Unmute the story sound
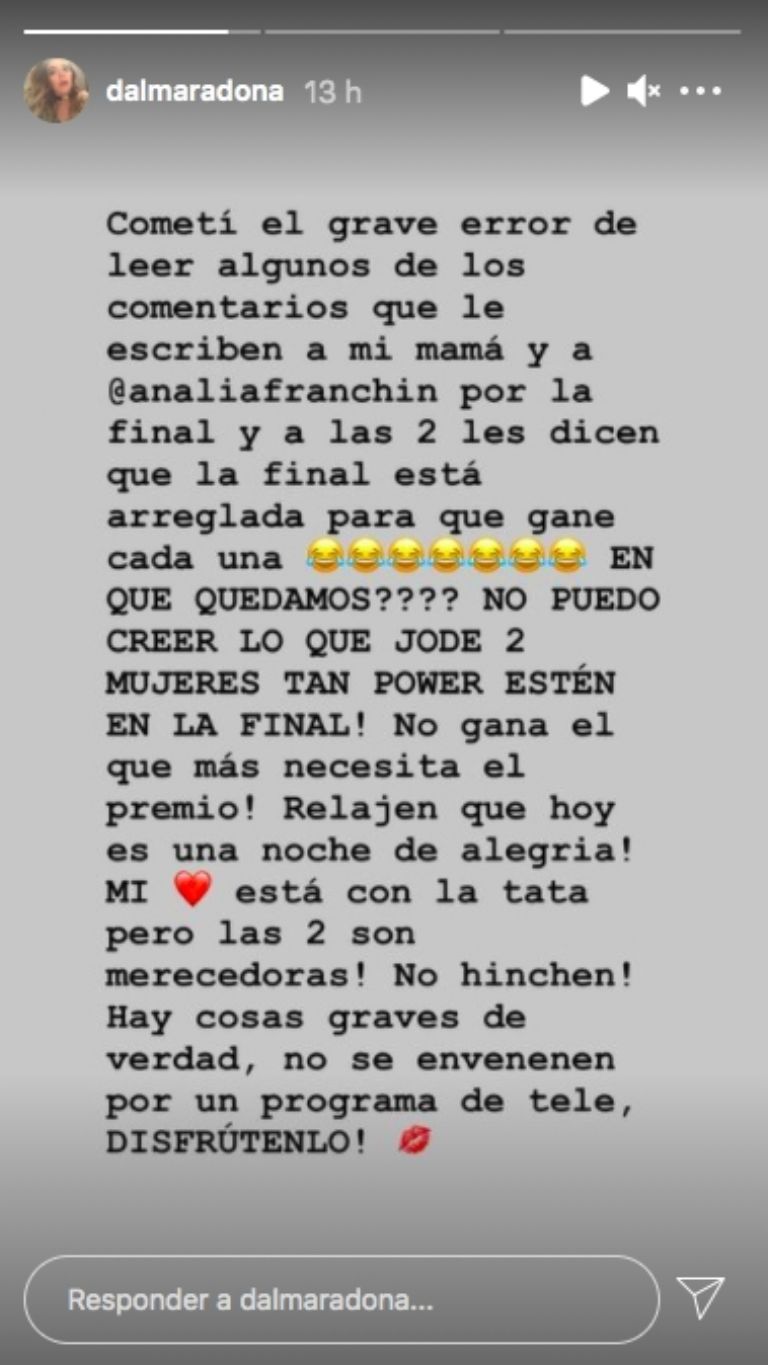This screenshot has width=768, height=1365. pos(643,91)
